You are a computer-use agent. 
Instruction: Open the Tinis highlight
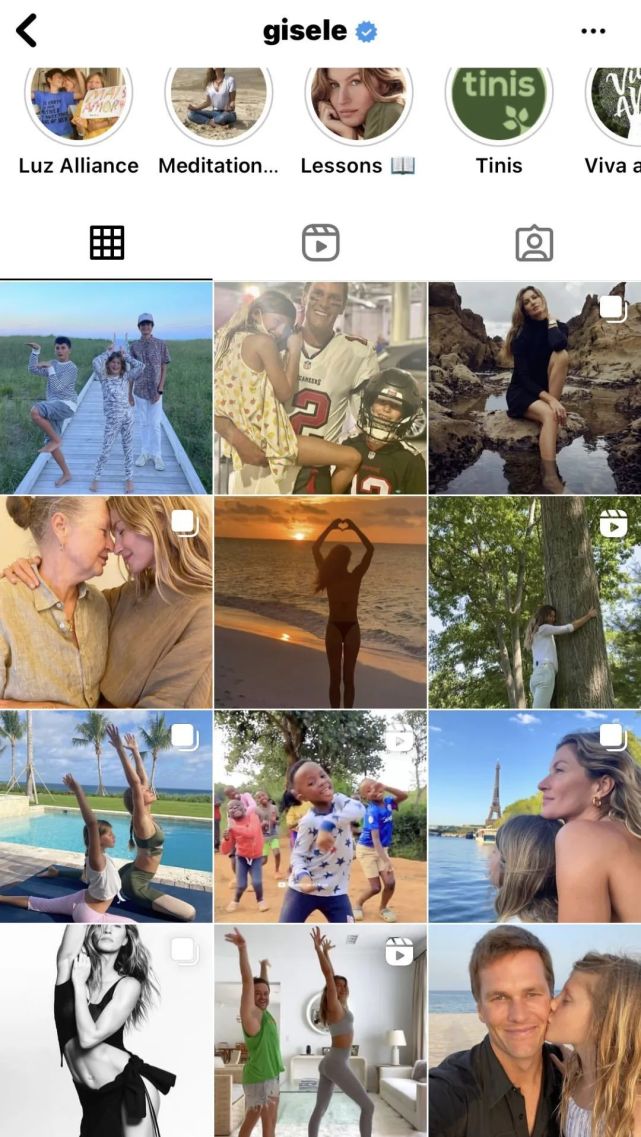coord(498,106)
